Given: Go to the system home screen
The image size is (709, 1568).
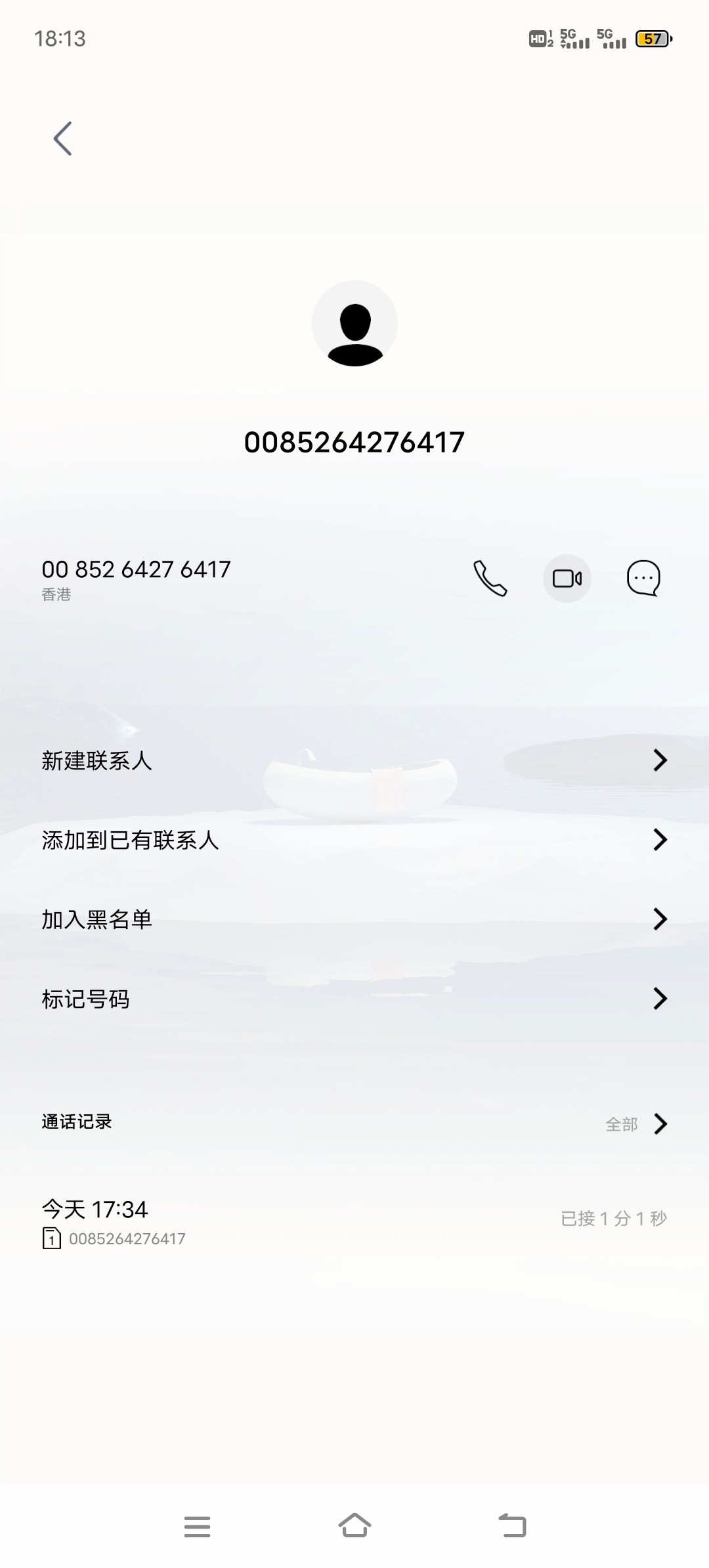Looking at the screenshot, I should [x=354, y=1526].
